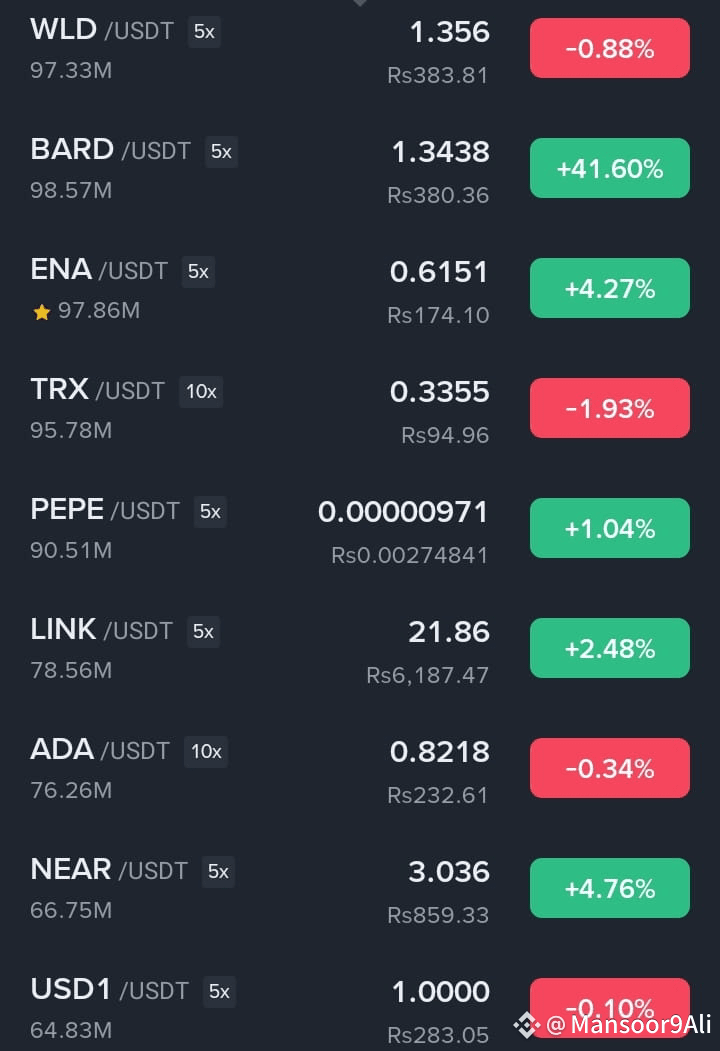Go to LINK/USDT market
Viewport: 720px width, 1051px height.
pyautogui.click(x=360, y=648)
